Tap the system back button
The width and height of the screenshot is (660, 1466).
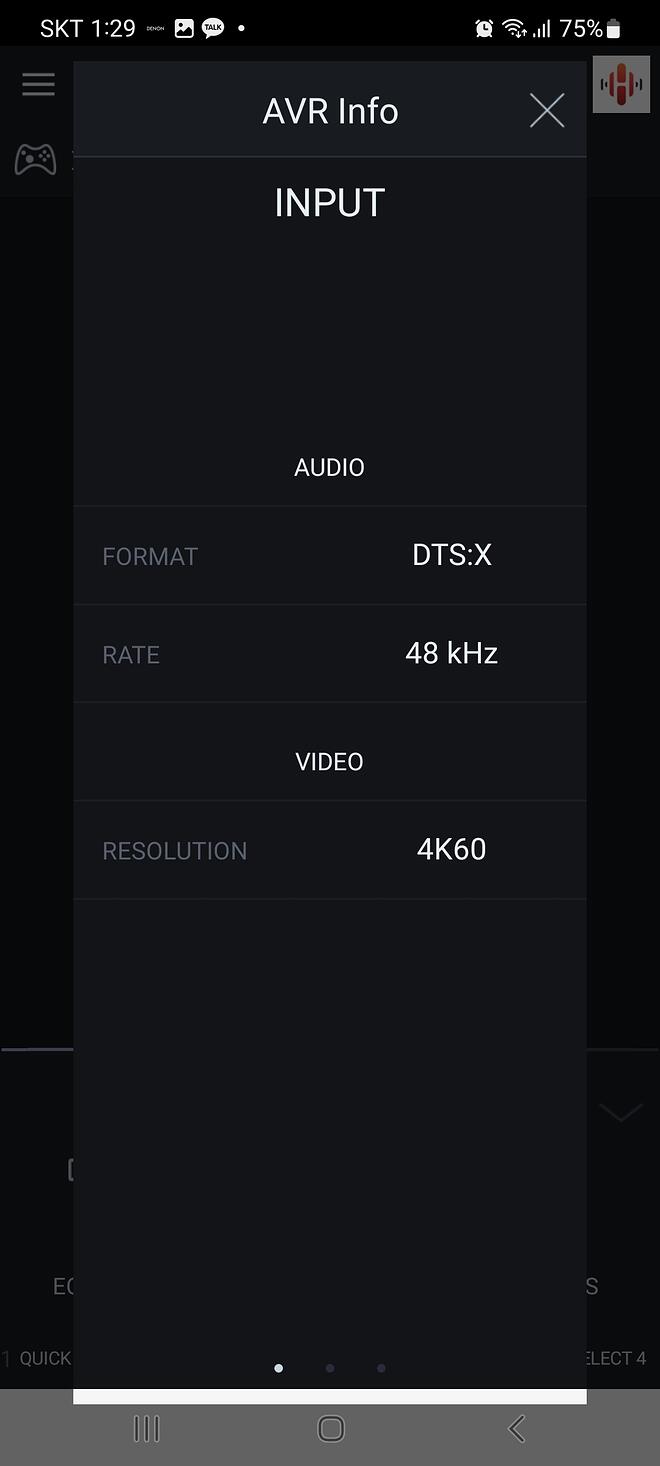516,1429
